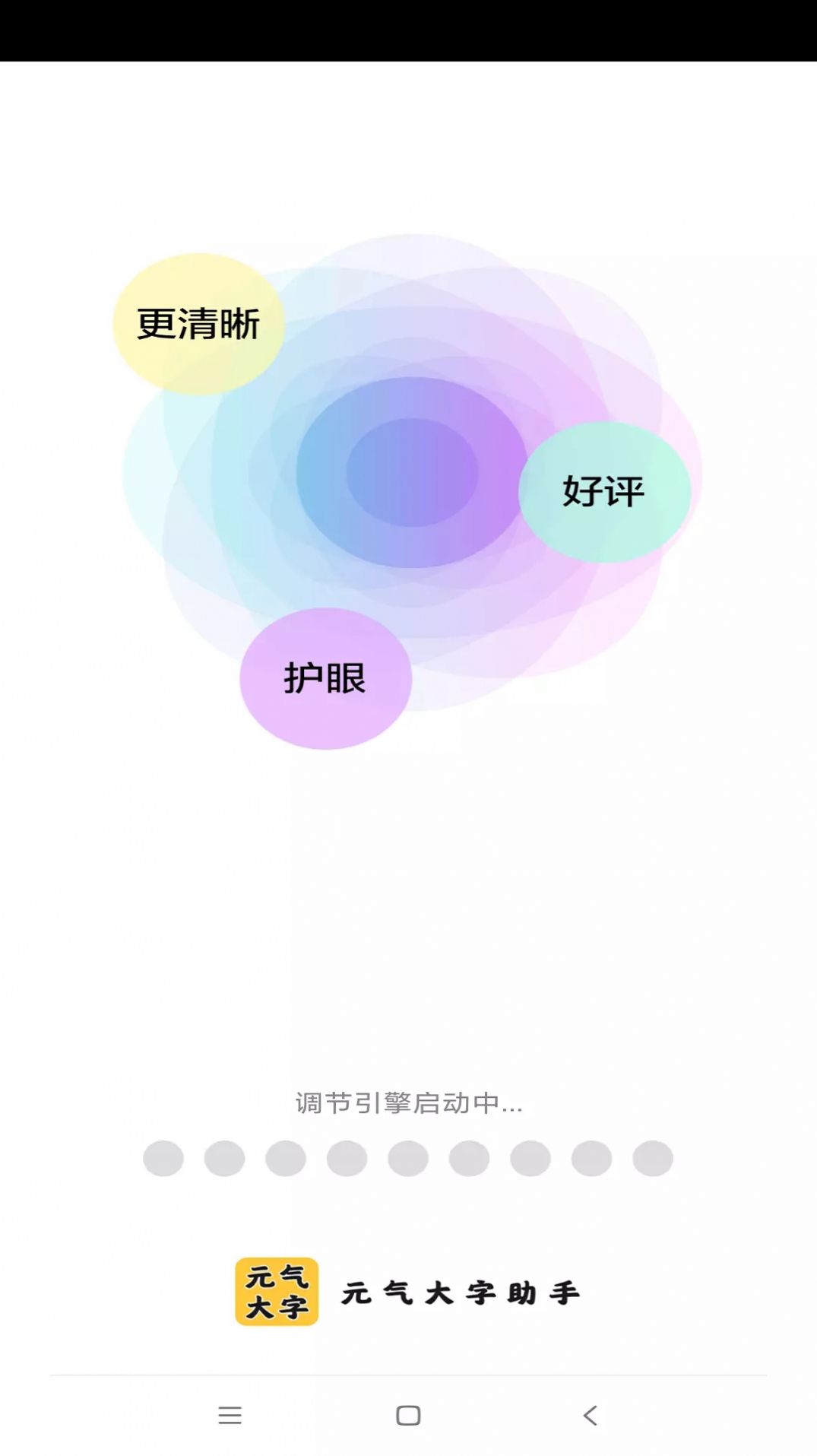Image resolution: width=817 pixels, height=1456 pixels.
Task: Tap the dotted loading progress bar
Action: tap(408, 1157)
